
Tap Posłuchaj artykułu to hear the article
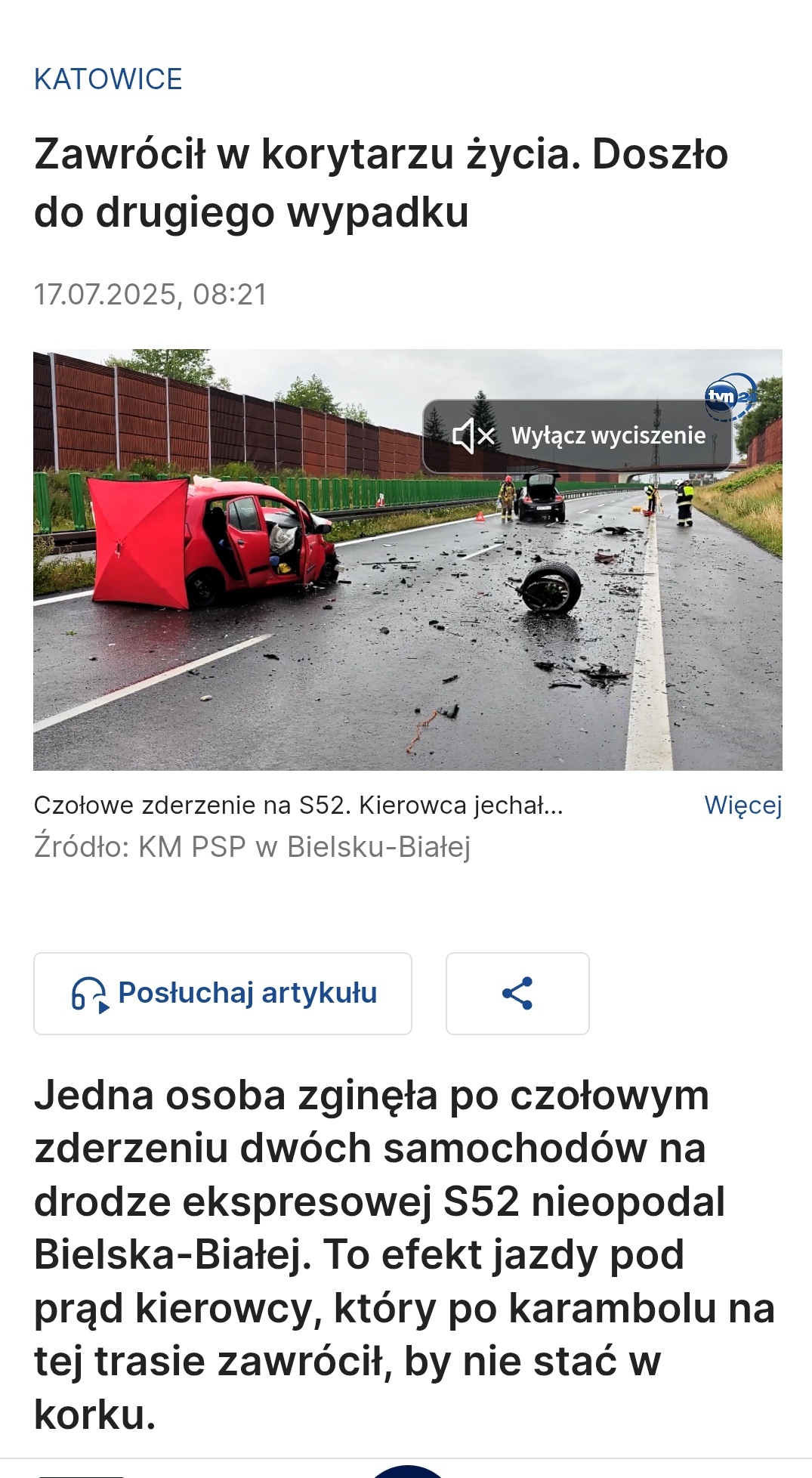point(223,993)
